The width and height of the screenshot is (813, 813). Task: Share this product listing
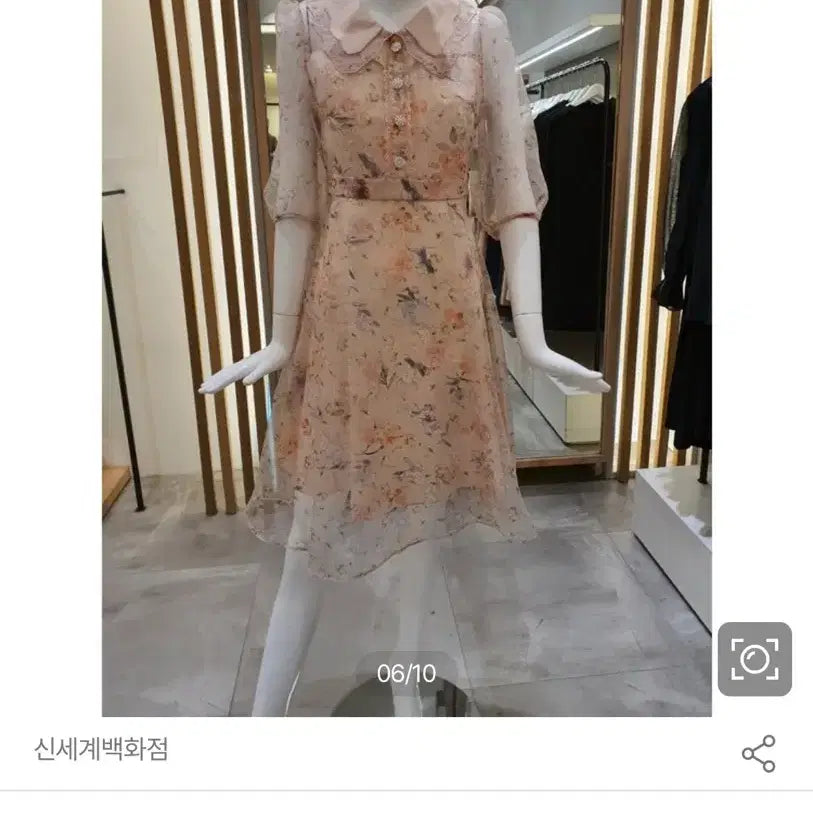(758, 753)
